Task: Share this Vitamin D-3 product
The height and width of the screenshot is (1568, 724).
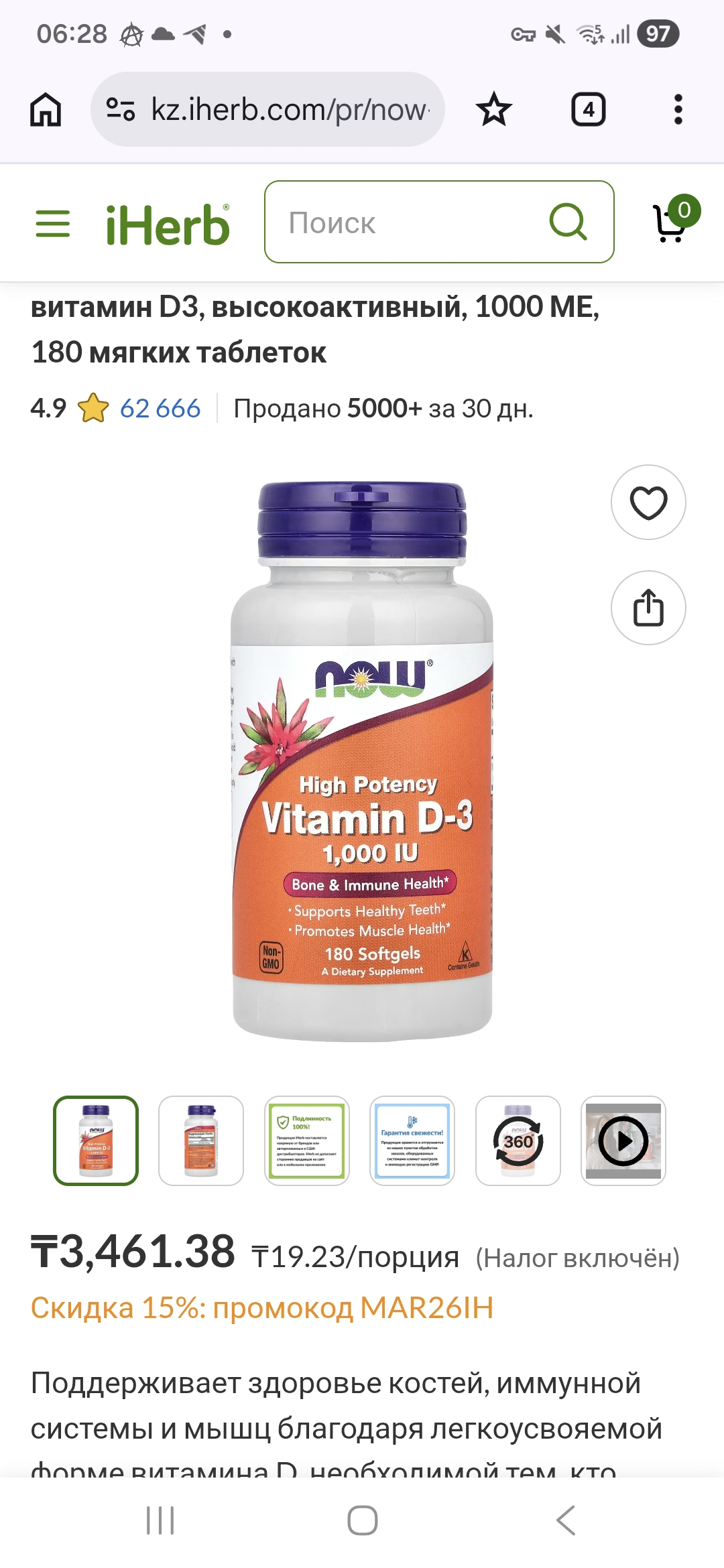Action: tap(648, 608)
